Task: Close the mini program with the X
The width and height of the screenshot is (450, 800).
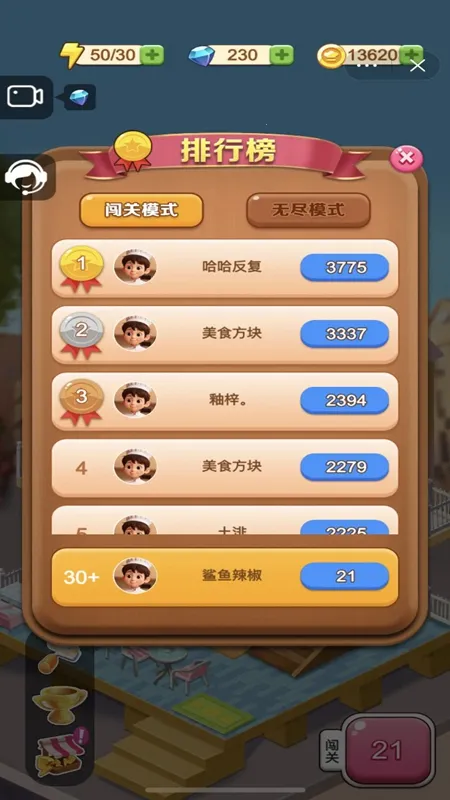Action: 417,66
